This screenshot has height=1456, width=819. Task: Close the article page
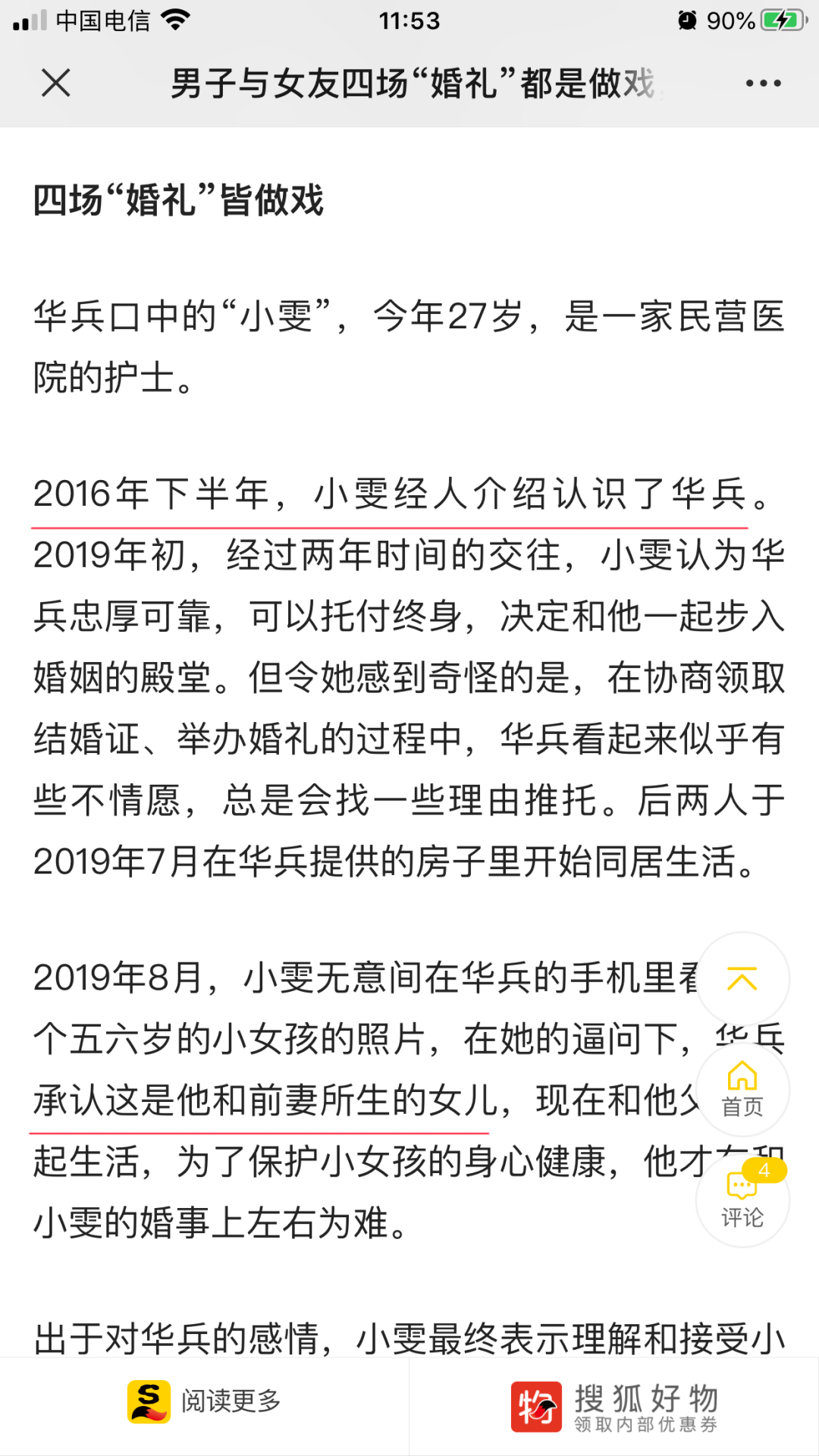pos(56,83)
